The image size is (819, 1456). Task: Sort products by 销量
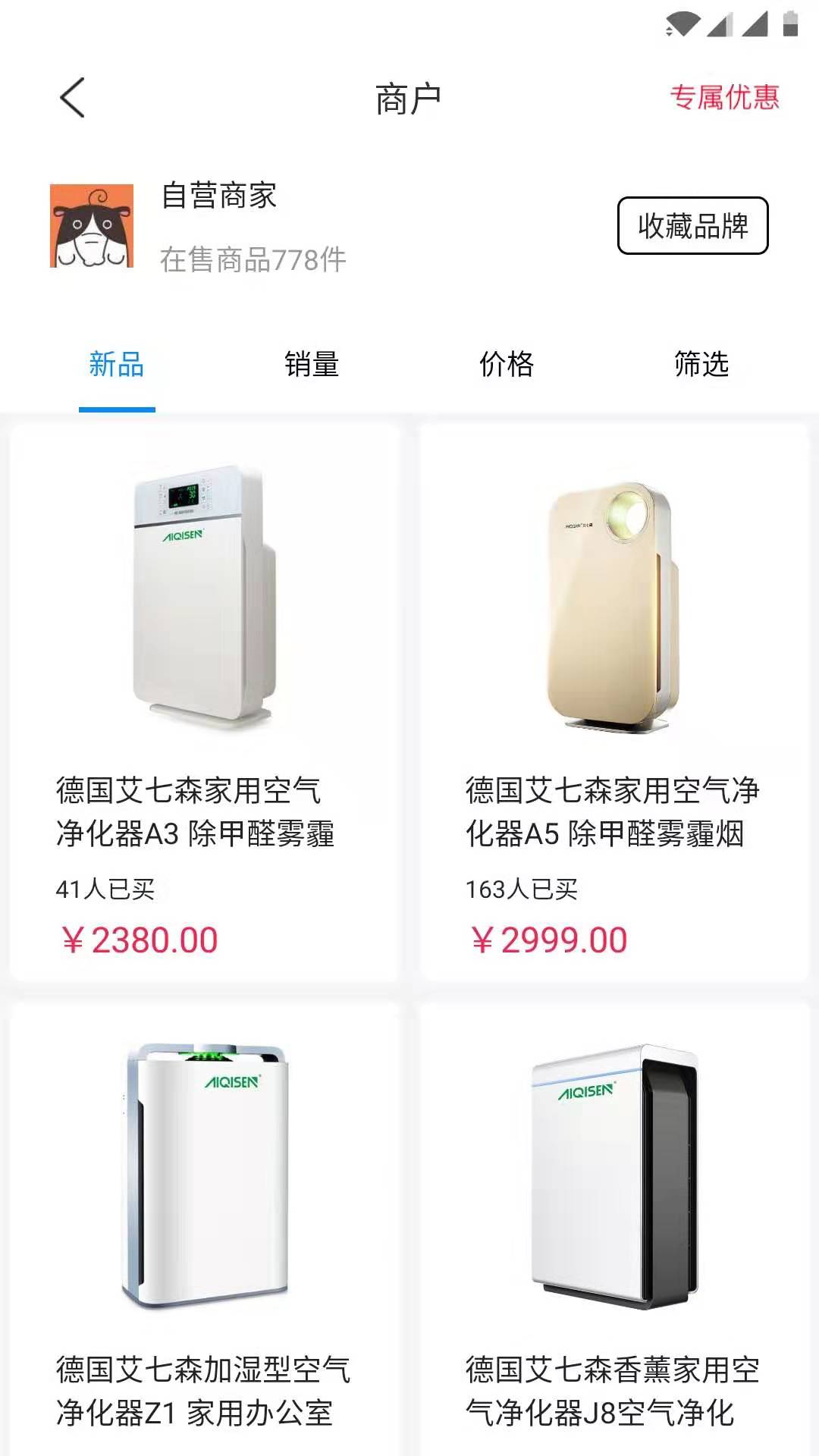pyautogui.click(x=312, y=365)
